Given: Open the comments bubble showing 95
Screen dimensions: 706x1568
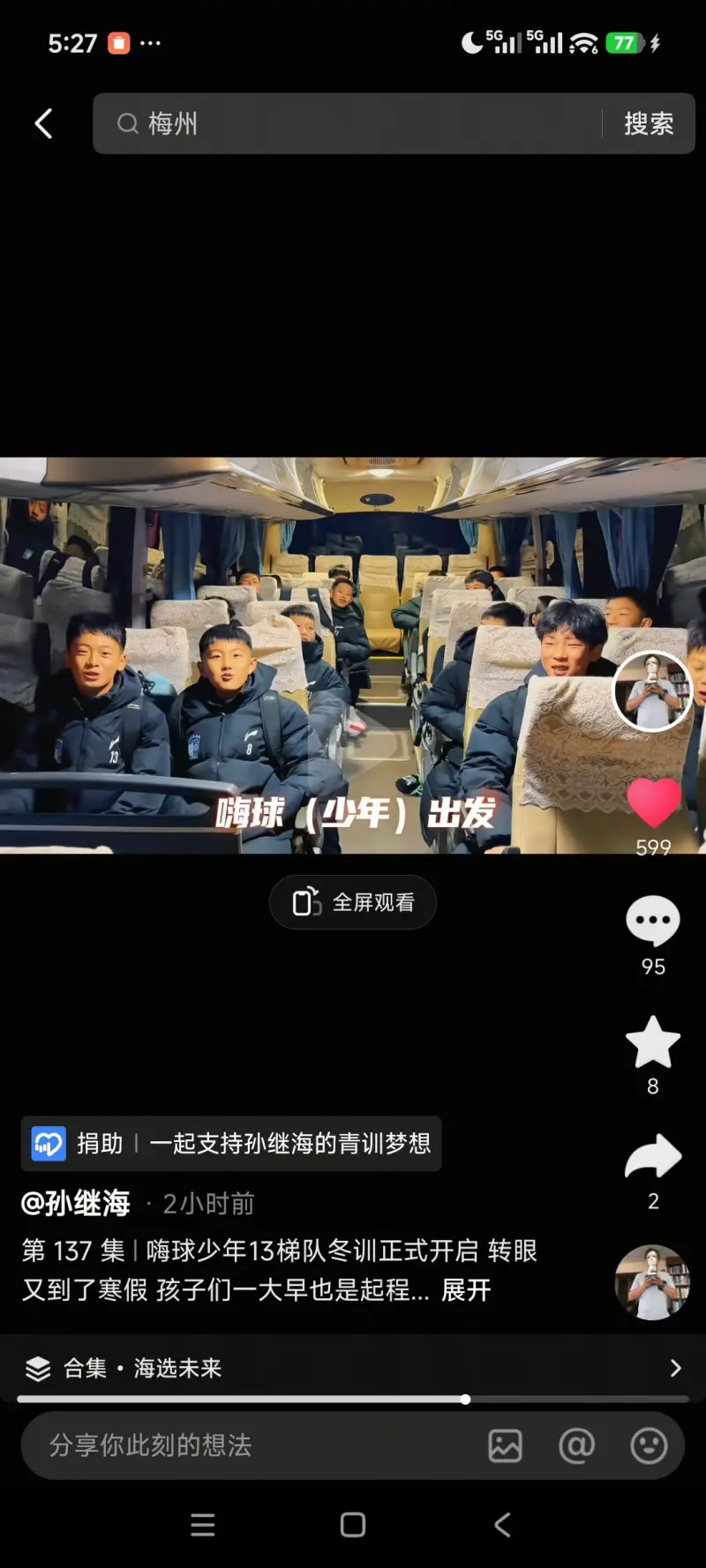Looking at the screenshot, I should (x=653, y=922).
